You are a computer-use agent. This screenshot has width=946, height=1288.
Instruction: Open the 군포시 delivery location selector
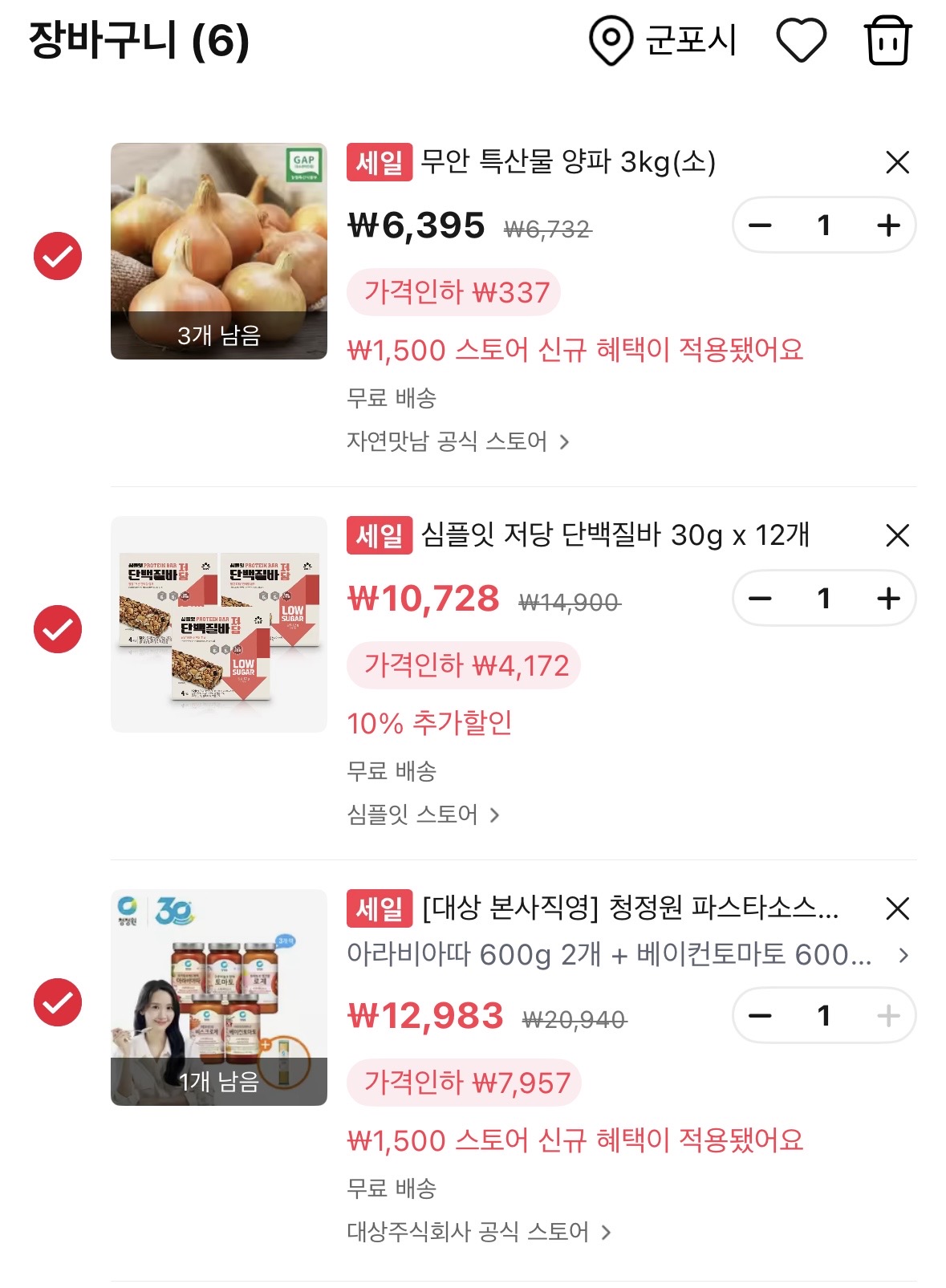pos(663,40)
